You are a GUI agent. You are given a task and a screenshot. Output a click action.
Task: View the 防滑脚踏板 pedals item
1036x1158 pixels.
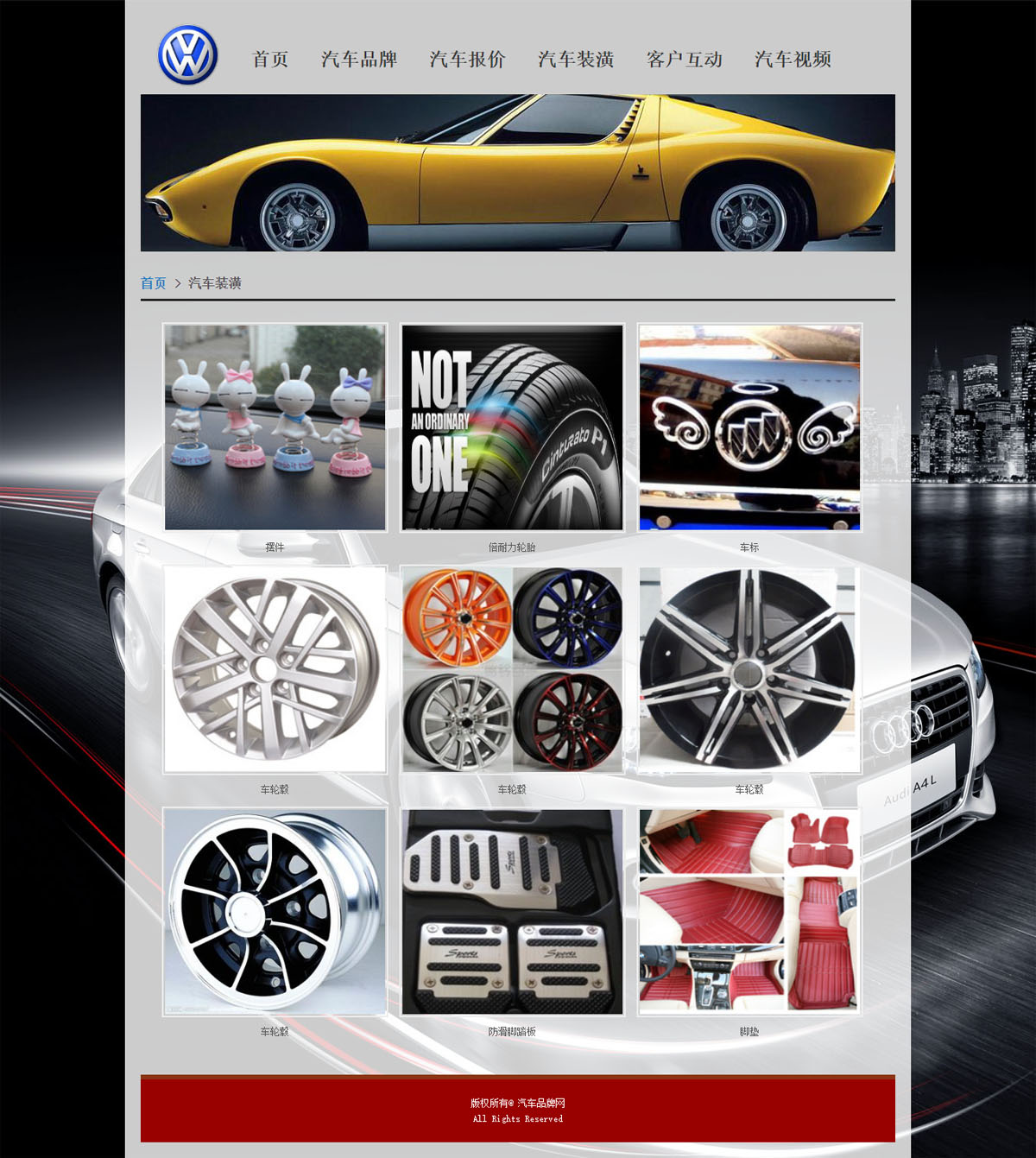512,911
